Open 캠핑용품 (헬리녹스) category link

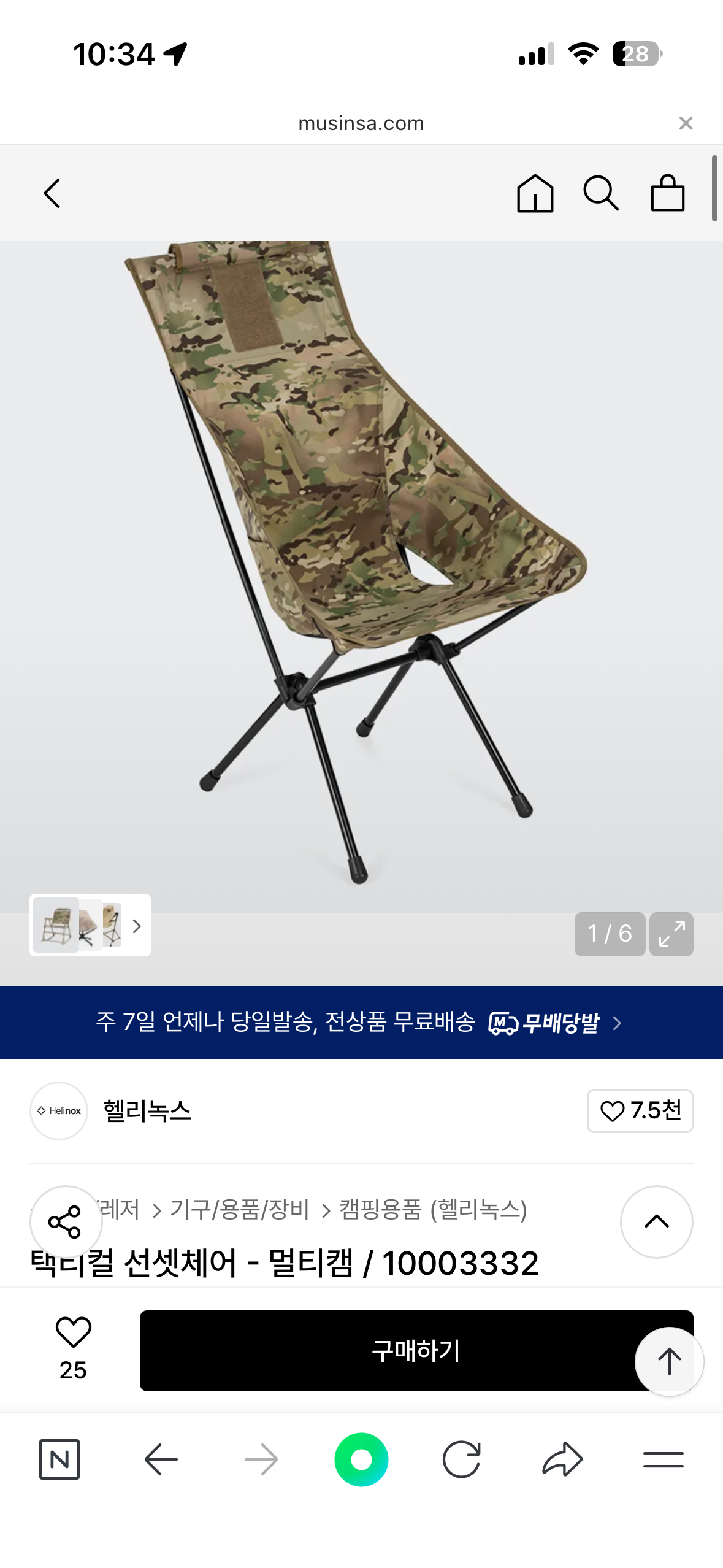[433, 1210]
